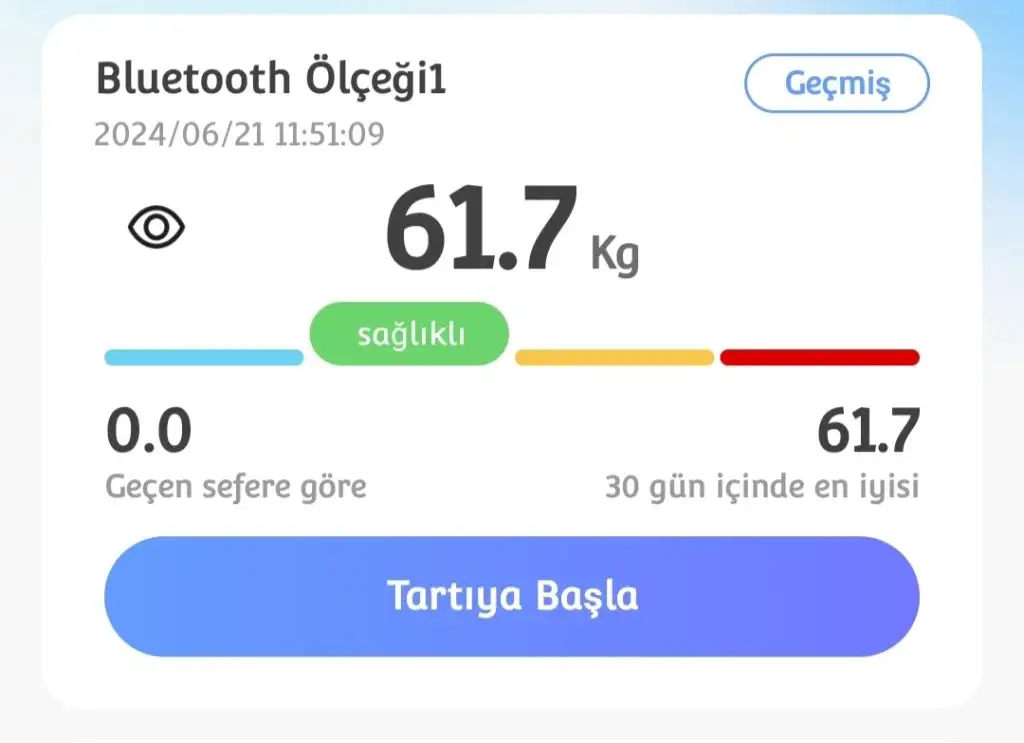The image size is (1024, 743).
Task: Start weighing with Tartıya Başla
Action: point(512,597)
